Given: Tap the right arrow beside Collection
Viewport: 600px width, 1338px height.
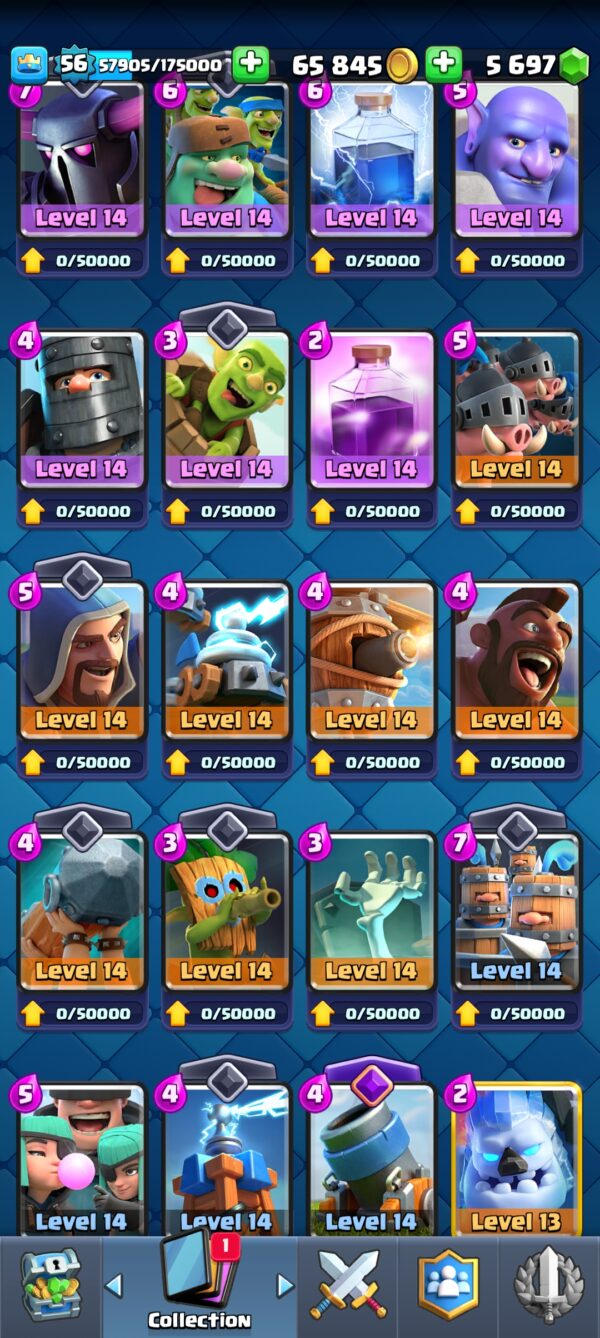Looking at the screenshot, I should [285, 1285].
